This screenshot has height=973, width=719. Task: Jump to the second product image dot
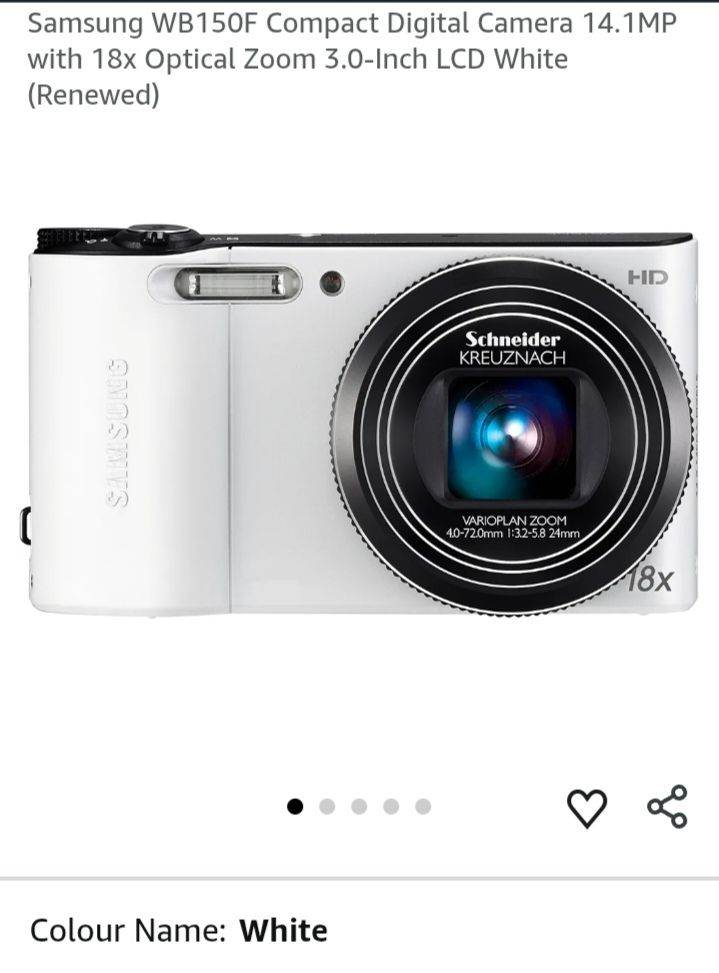327,807
